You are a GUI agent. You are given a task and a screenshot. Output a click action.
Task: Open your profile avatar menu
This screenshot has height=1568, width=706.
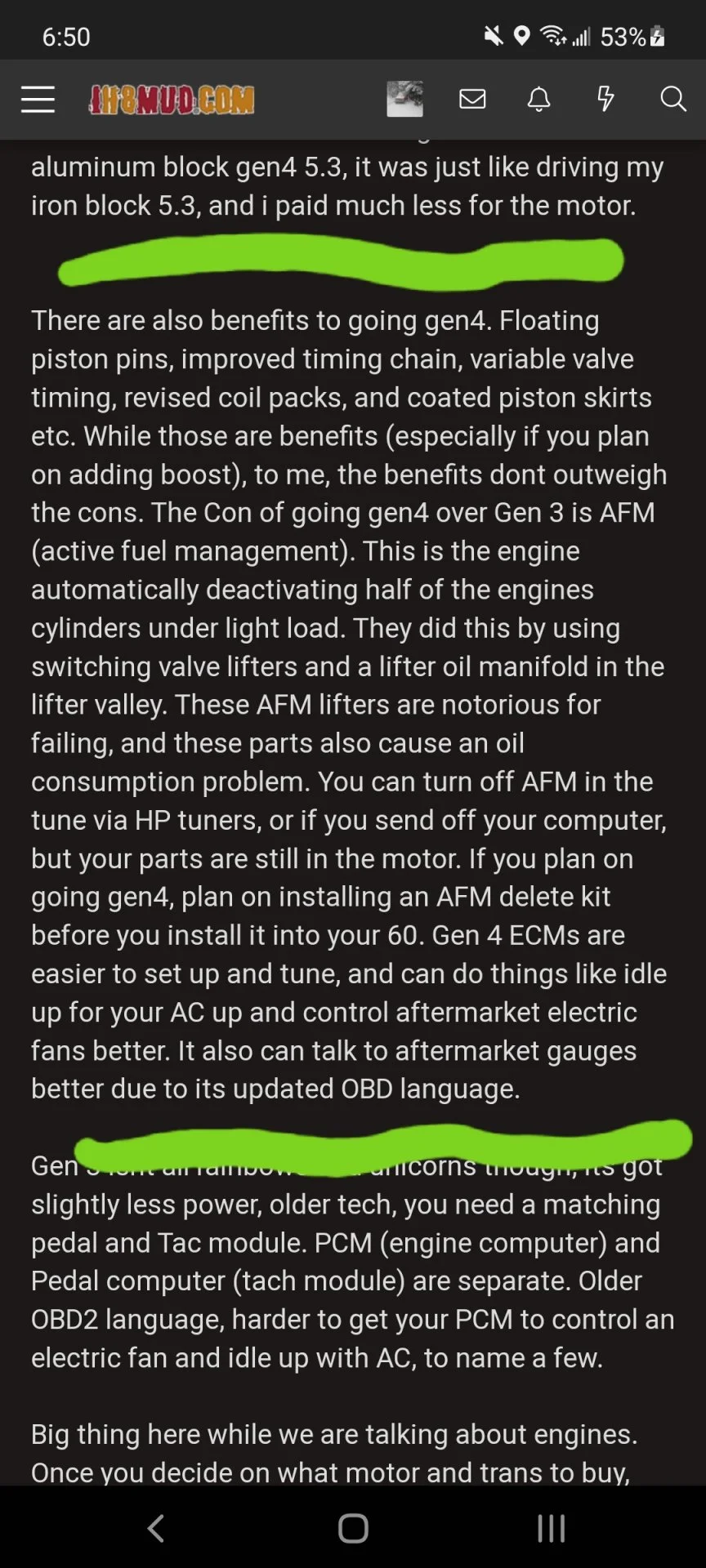pyautogui.click(x=404, y=100)
